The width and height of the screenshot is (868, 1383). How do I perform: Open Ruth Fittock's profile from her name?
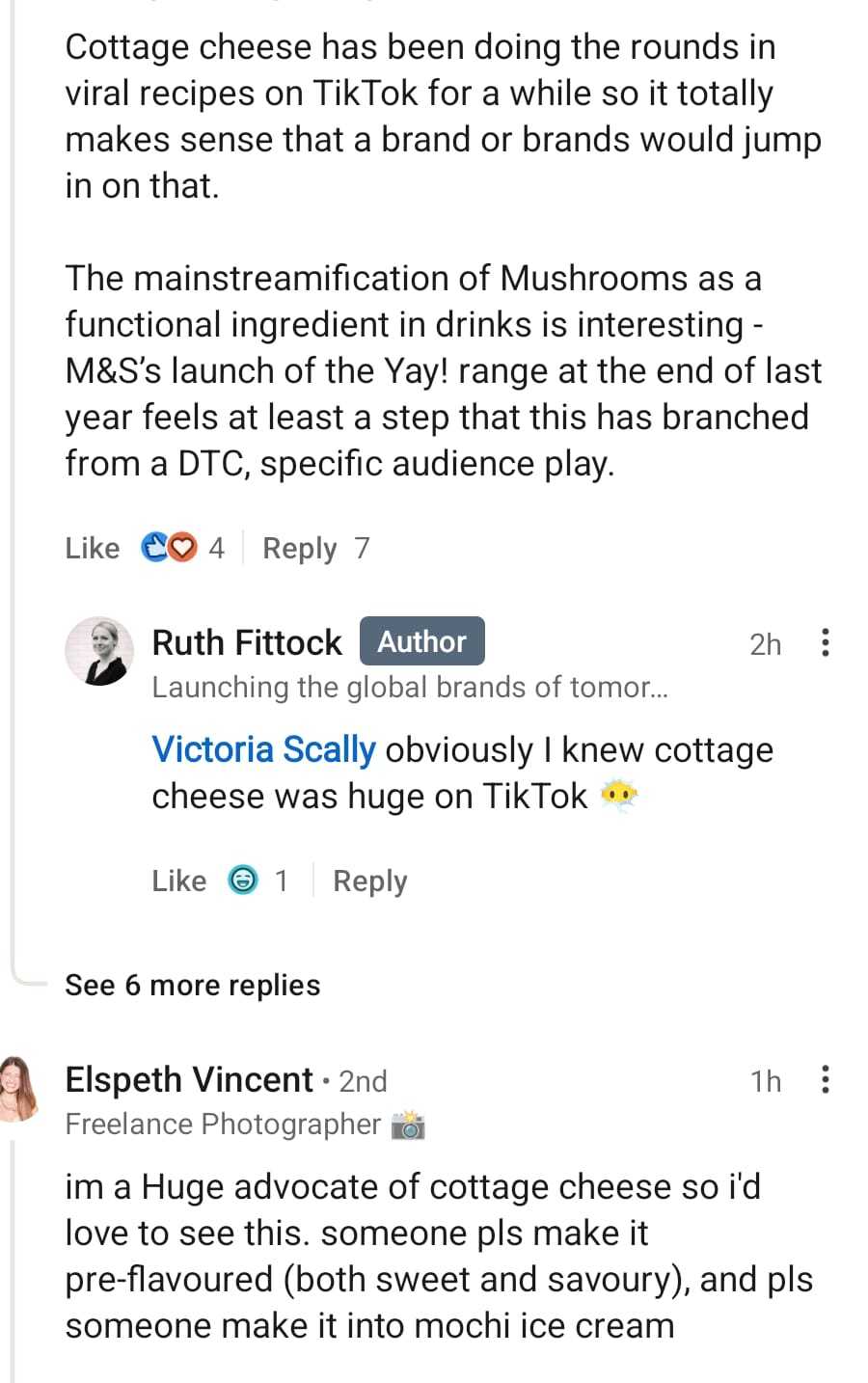tap(247, 642)
